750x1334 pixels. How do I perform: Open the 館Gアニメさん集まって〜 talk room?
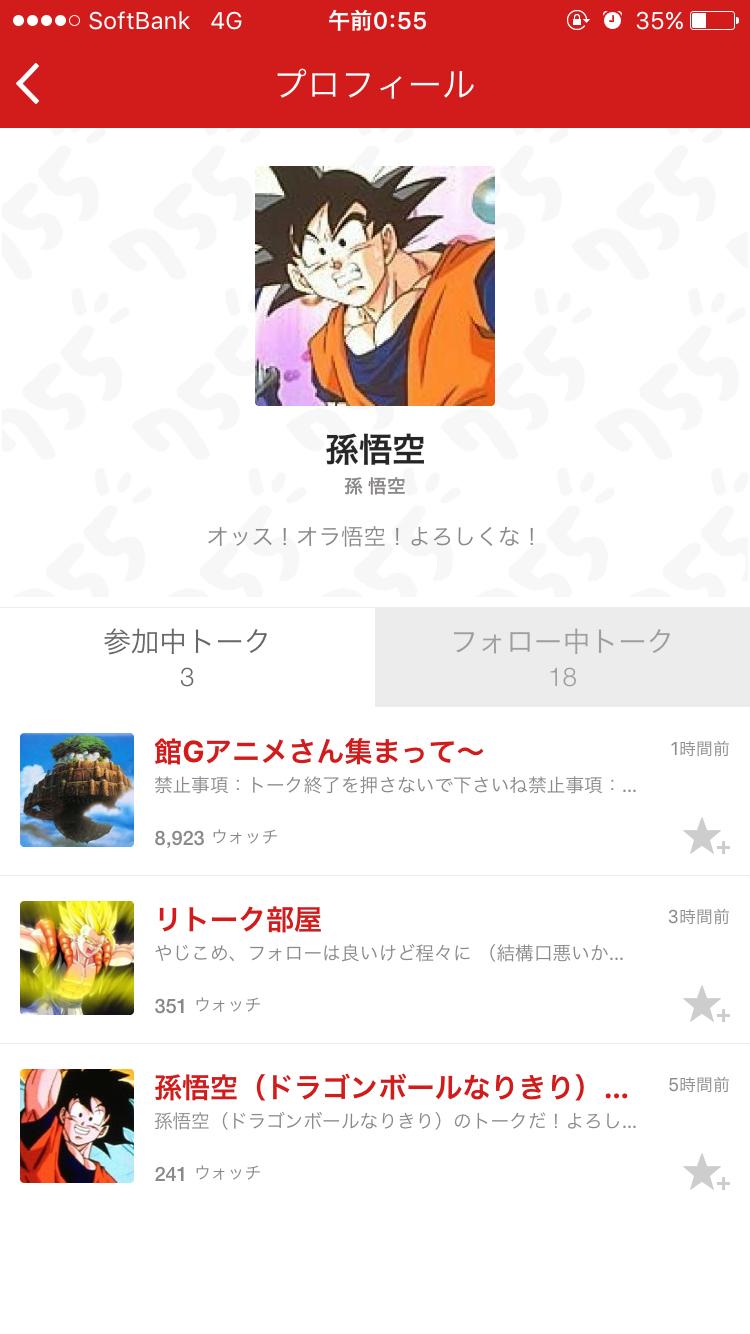coord(320,750)
